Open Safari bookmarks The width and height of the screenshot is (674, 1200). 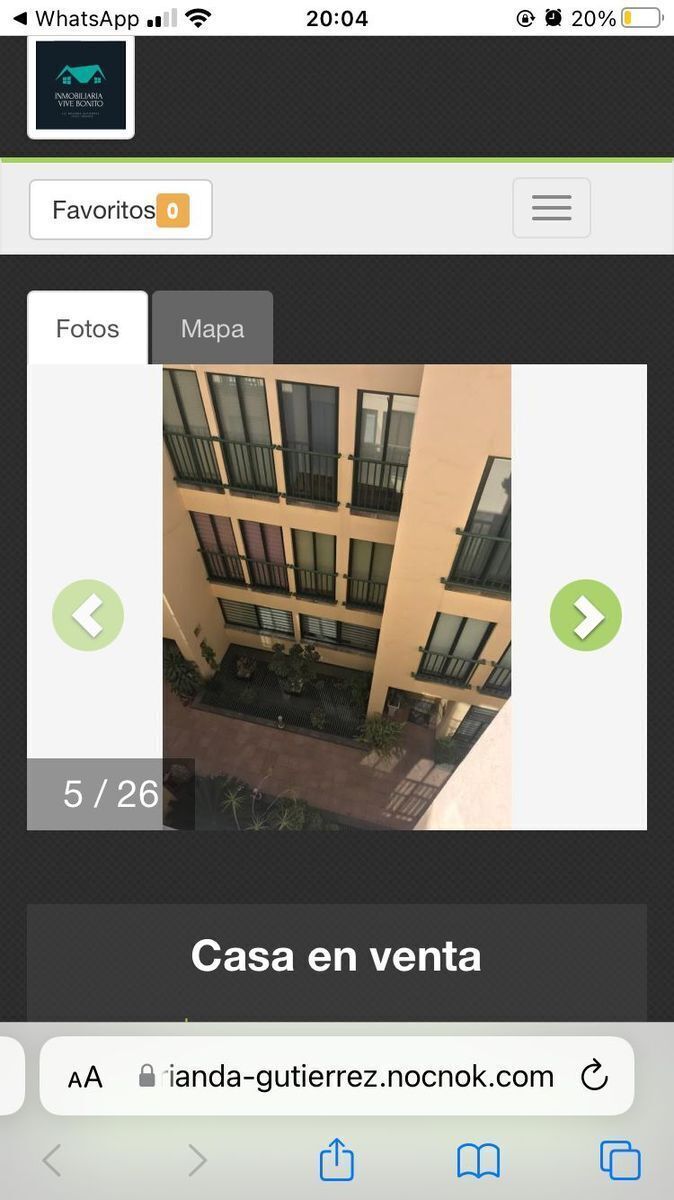[478, 1160]
